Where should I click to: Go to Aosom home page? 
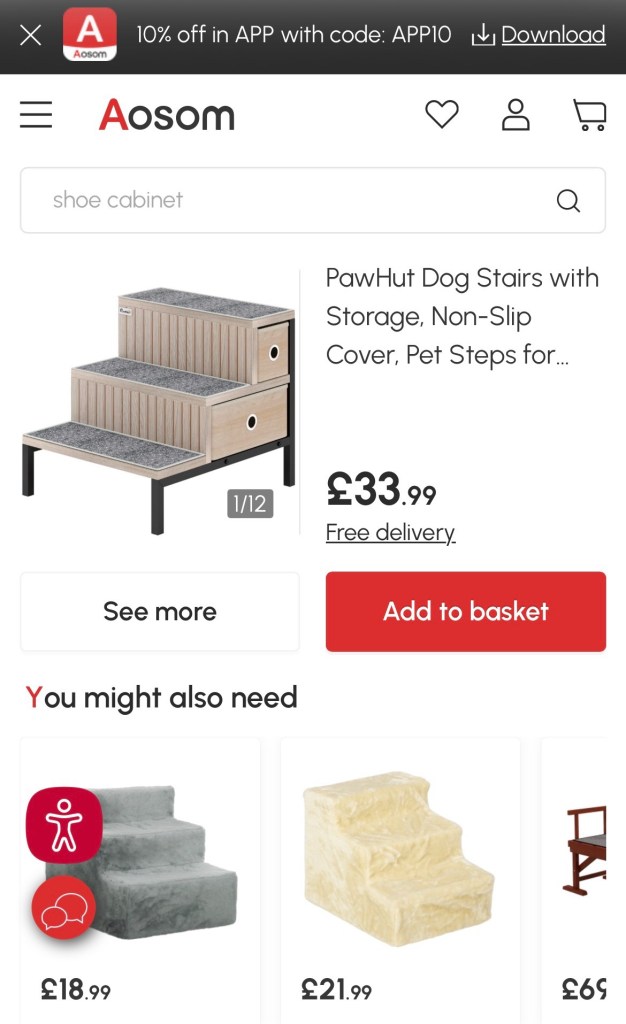point(166,116)
